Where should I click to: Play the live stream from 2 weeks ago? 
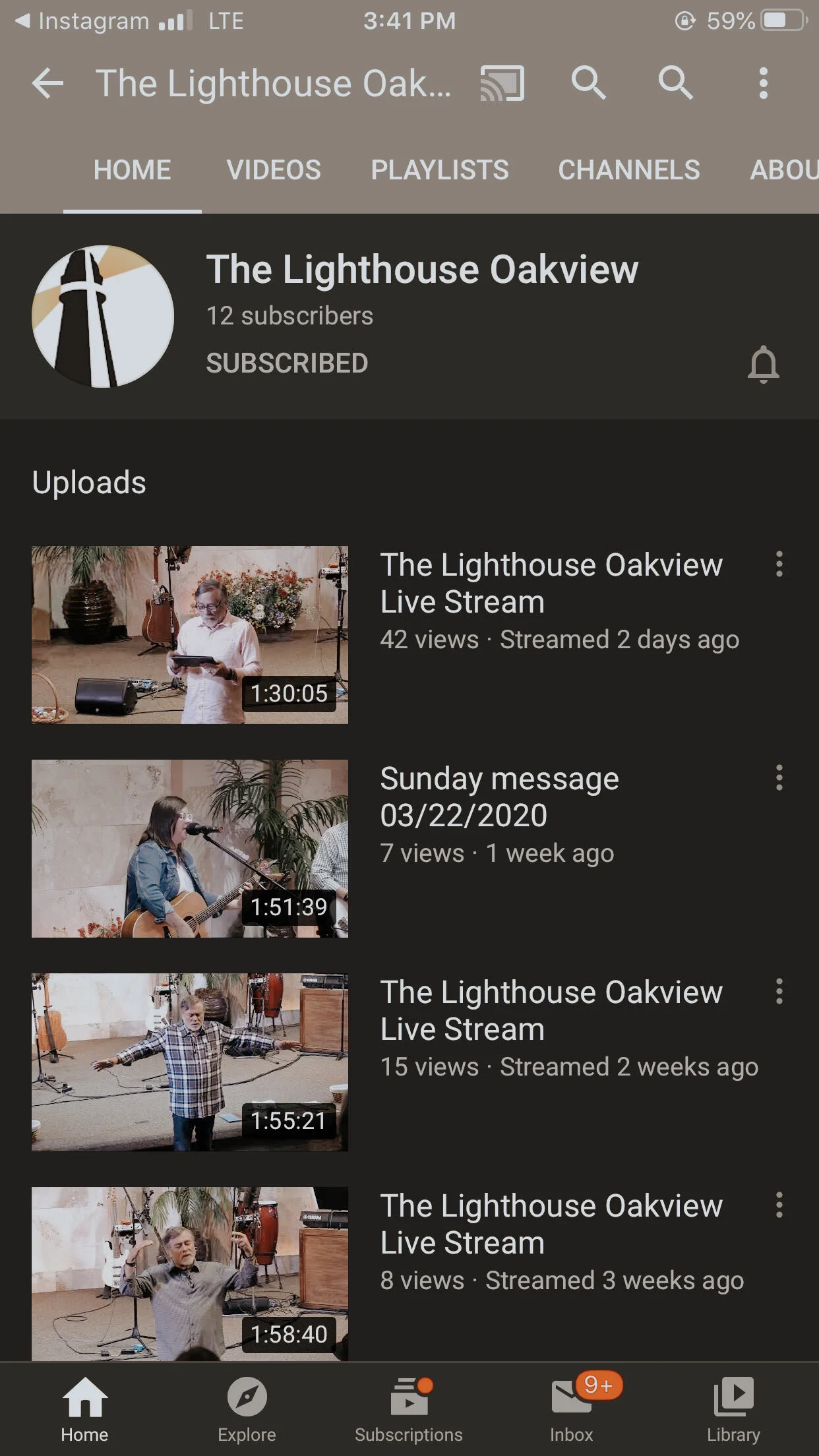click(x=190, y=1062)
